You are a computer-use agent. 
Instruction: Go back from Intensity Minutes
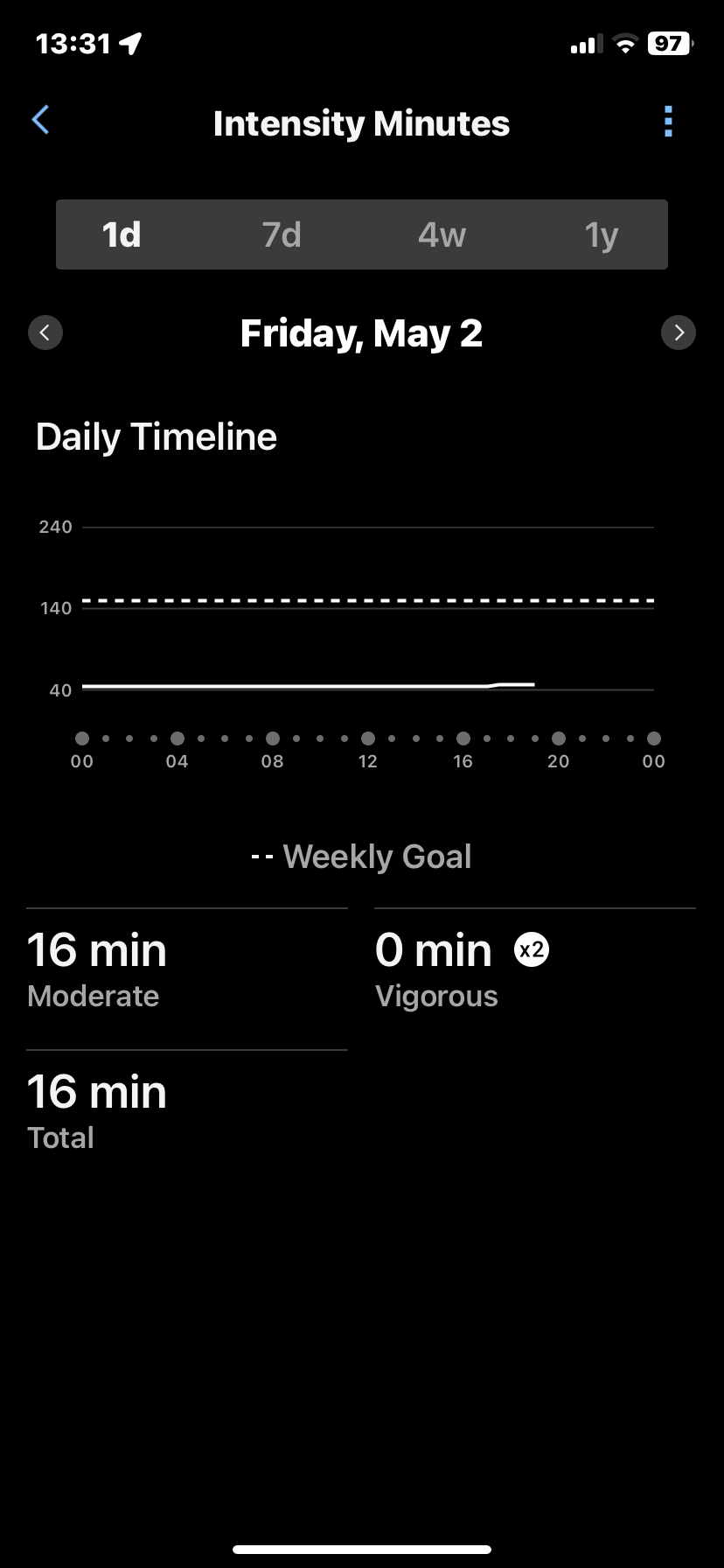40,121
